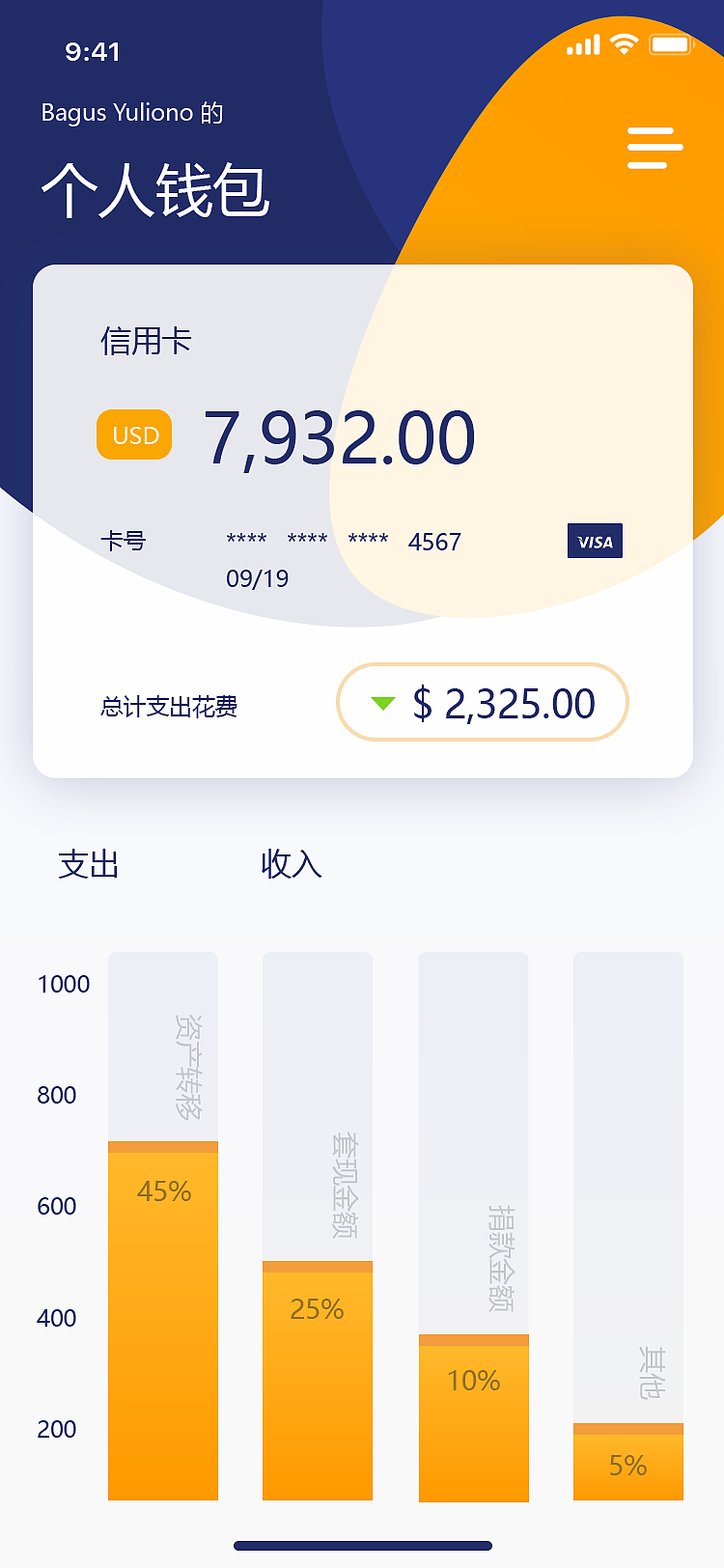724x1568 pixels.
Task: Expand the $ 2,325.00 spending dropdown
Action: [481, 703]
